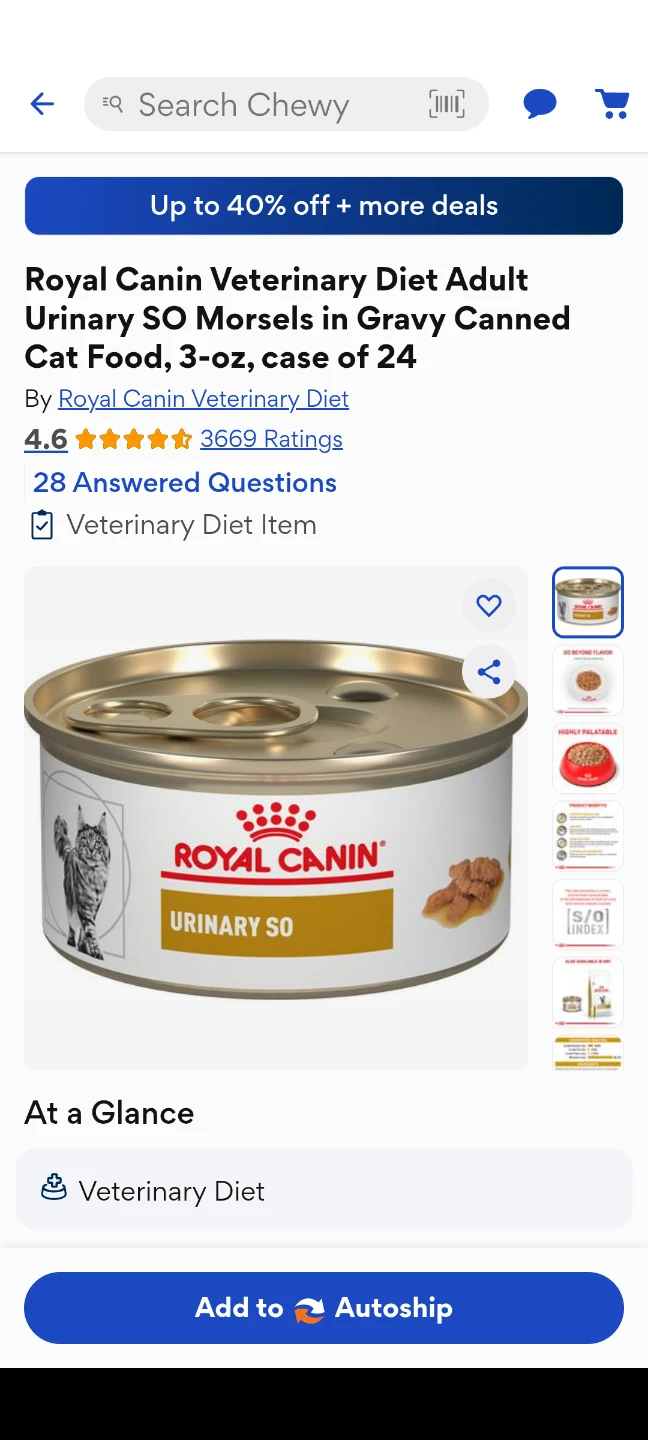Open the Royal Canin Veterinary Diet brand link
The height and width of the screenshot is (1440, 648).
pos(203,399)
